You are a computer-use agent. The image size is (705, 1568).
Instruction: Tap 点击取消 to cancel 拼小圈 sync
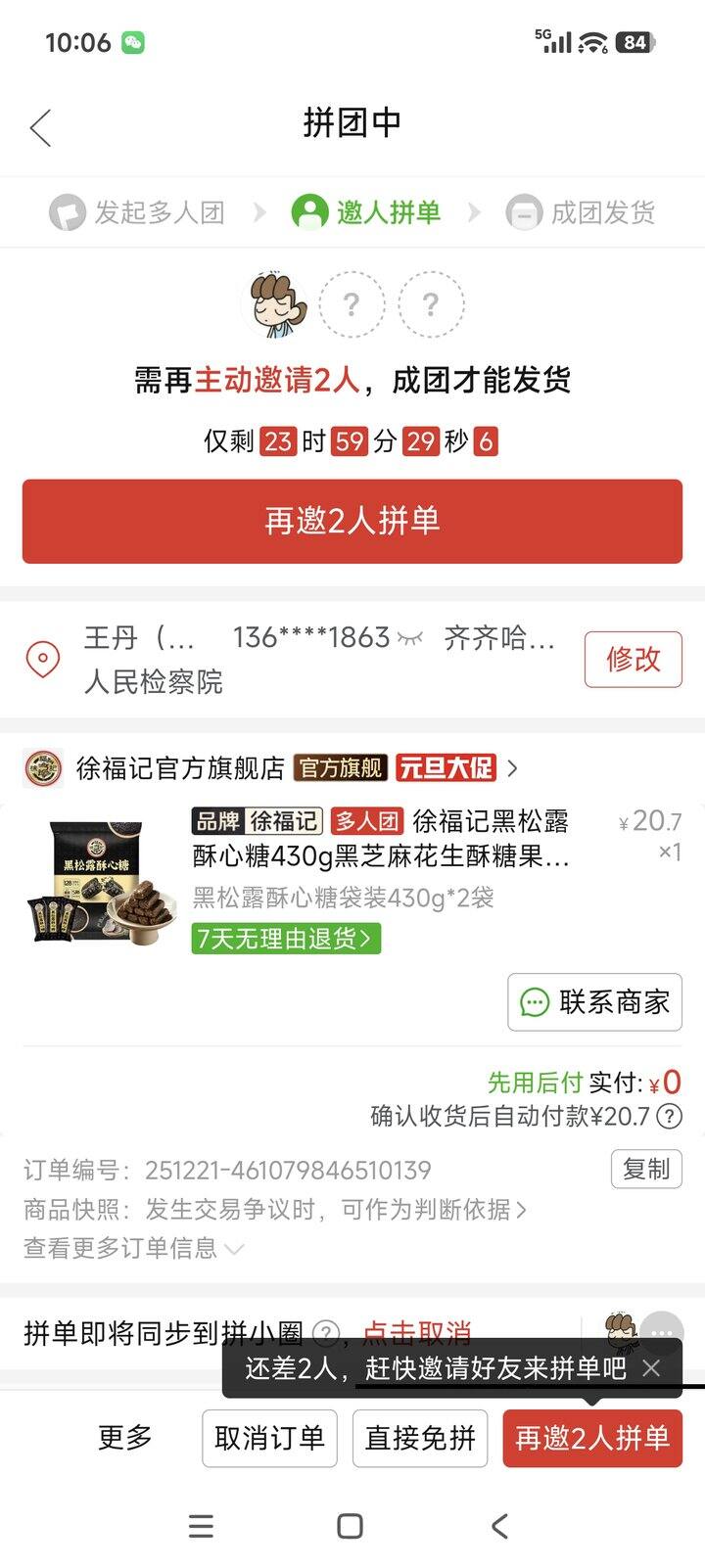point(417,1330)
